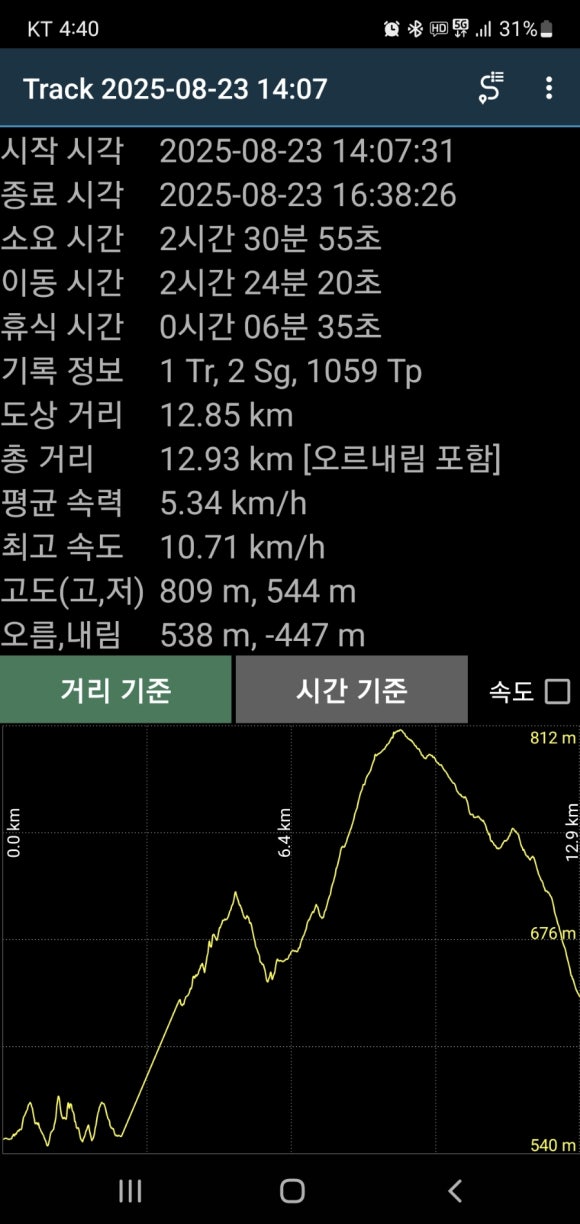Enable the 속도 speed checkbox

558,691
